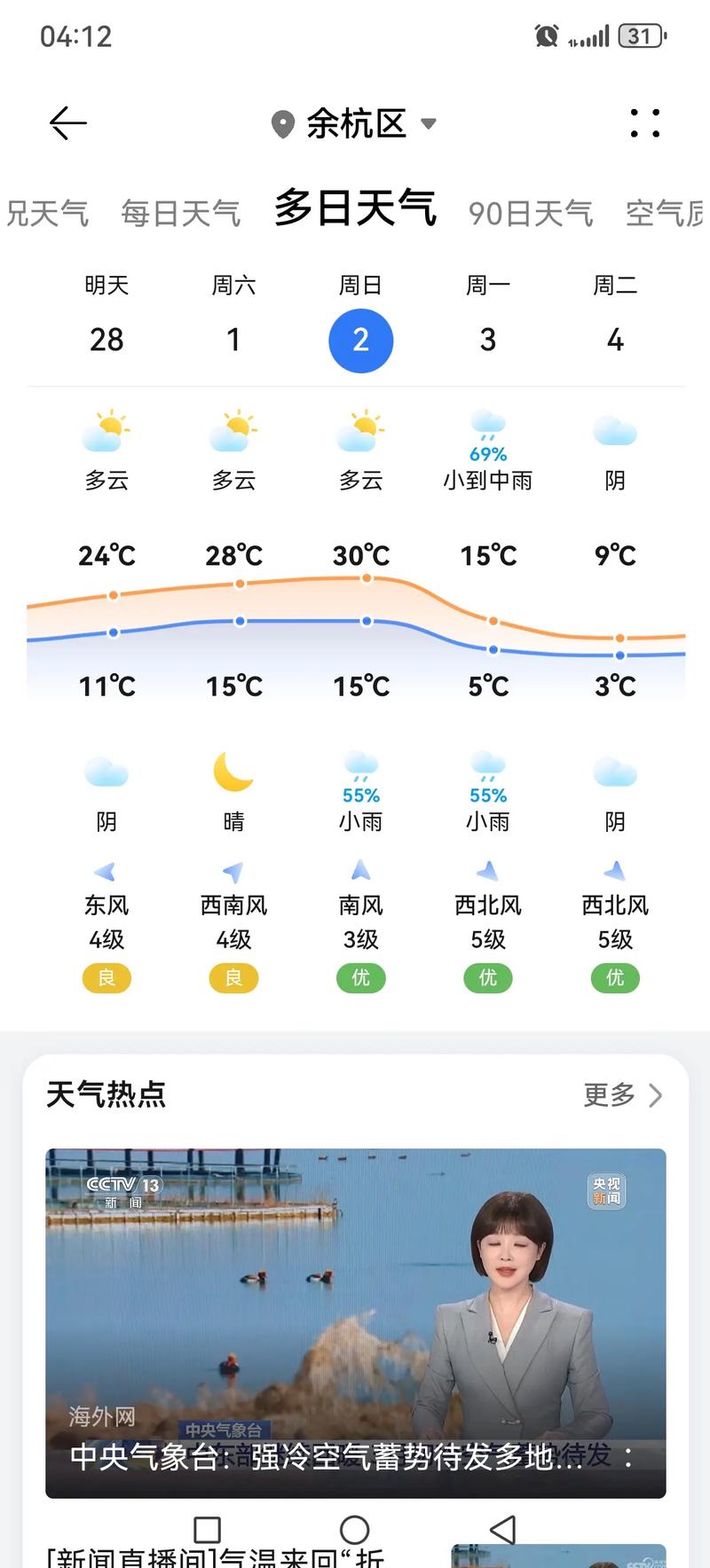The height and width of the screenshot is (1568, 710).
Task: Select 明天 in the day selector
Action: pos(106,340)
